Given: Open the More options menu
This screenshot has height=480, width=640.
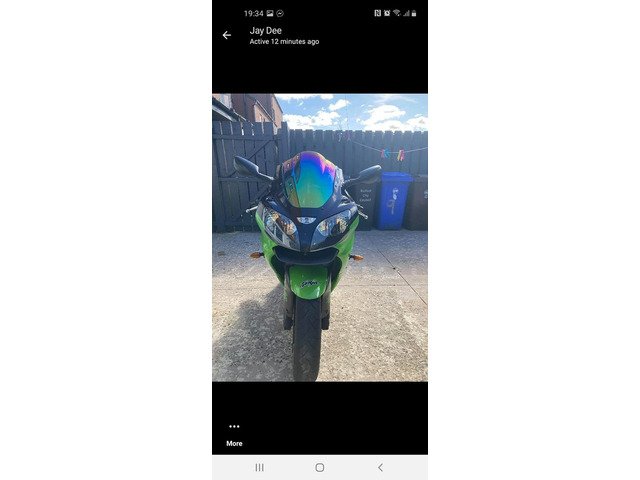Looking at the screenshot, I should tap(234, 432).
